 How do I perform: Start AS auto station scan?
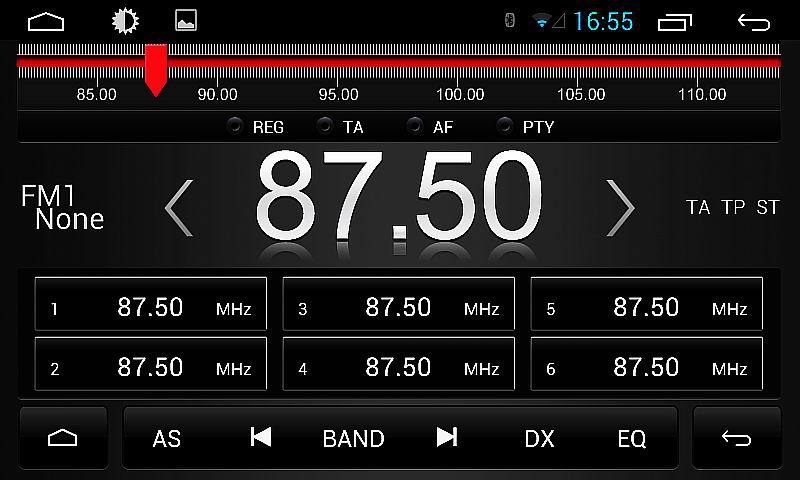[167, 438]
